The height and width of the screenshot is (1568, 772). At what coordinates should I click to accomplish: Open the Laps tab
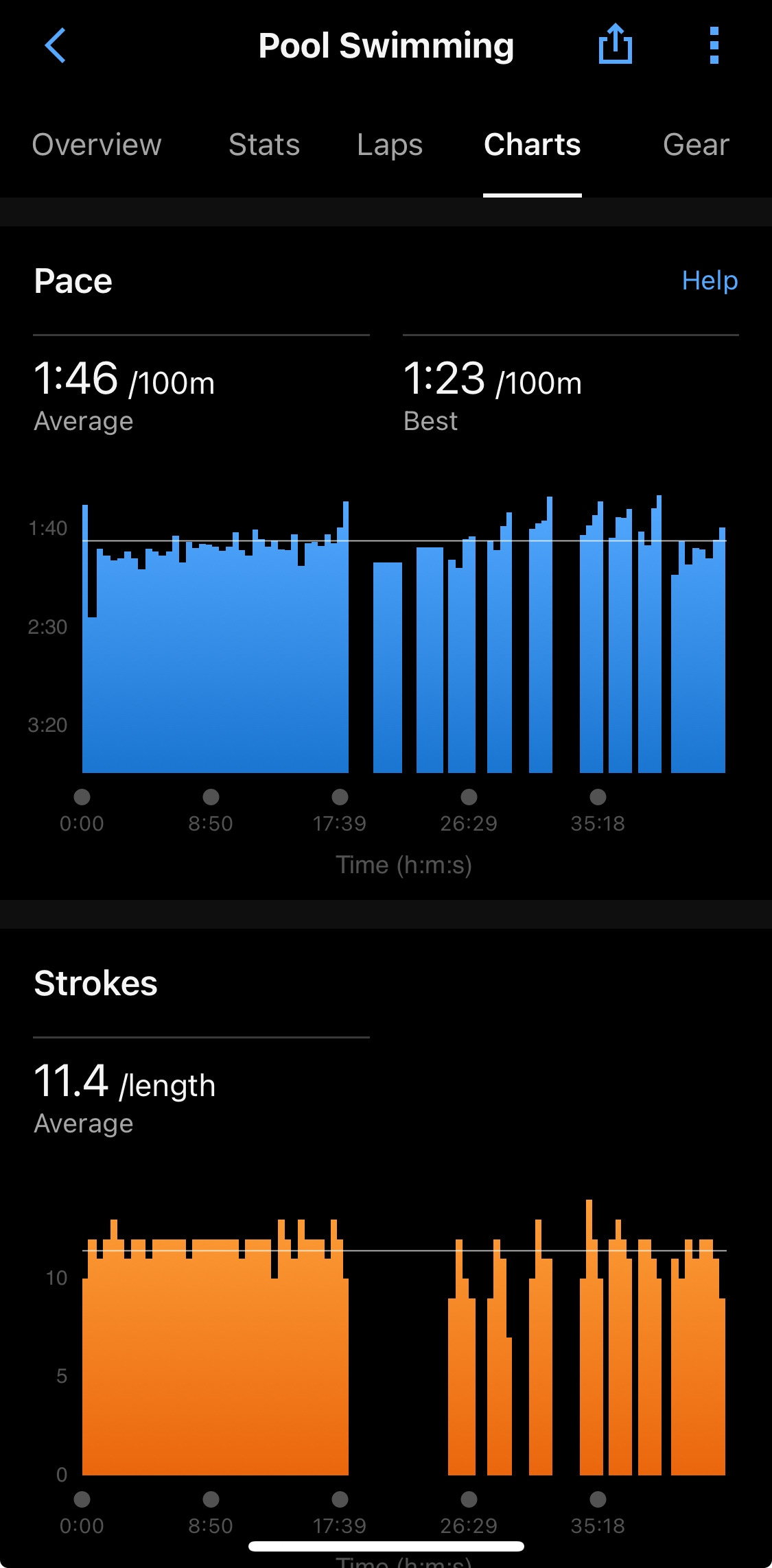point(390,145)
